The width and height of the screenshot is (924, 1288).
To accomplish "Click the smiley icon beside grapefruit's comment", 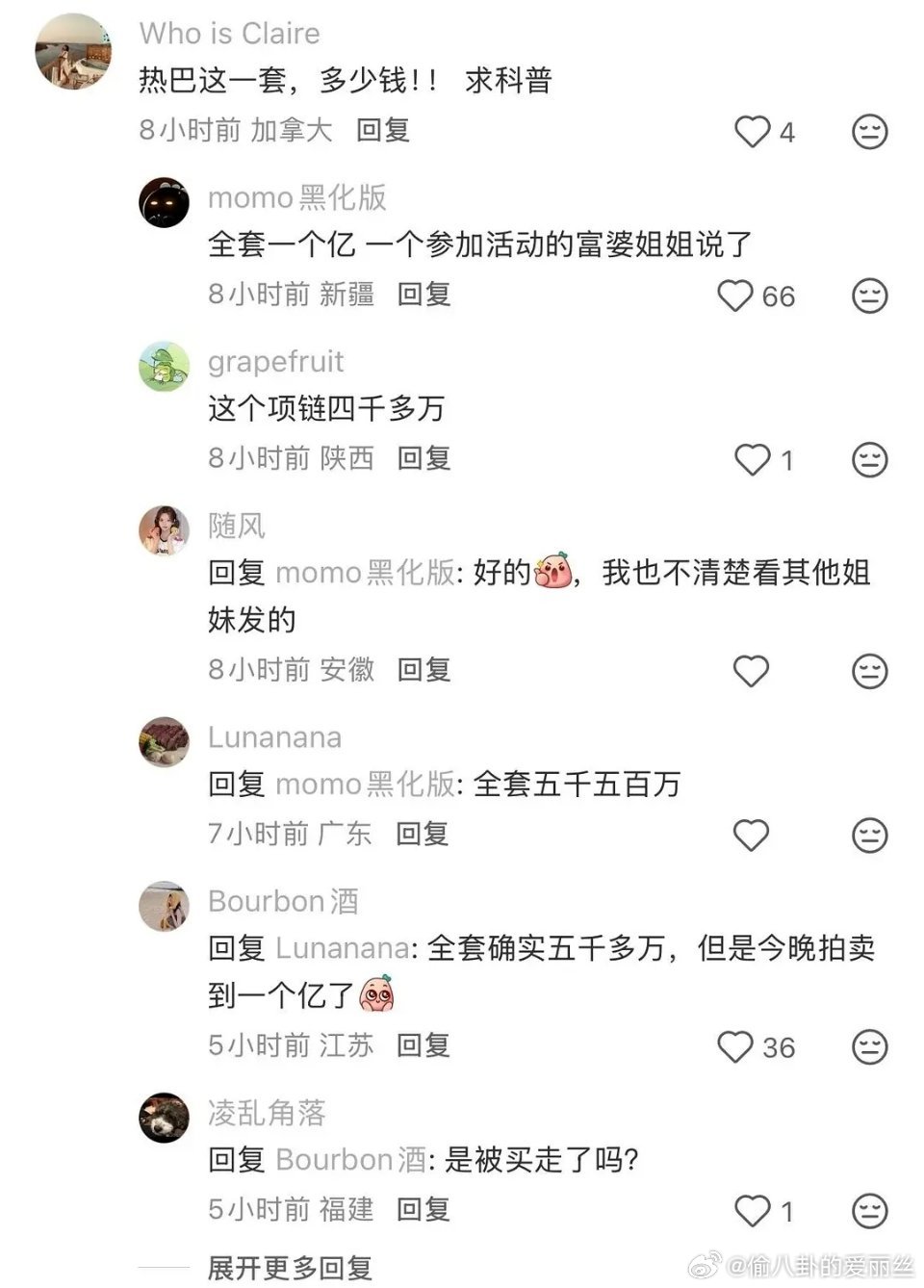I will pyautogui.click(x=871, y=461).
